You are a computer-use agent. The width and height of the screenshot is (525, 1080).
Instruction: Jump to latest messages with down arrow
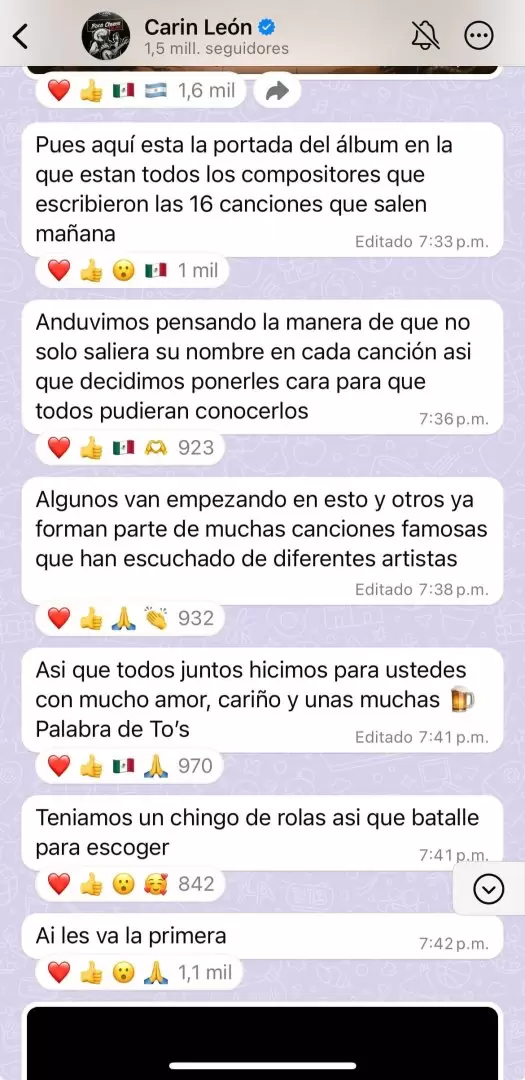[x=489, y=889]
